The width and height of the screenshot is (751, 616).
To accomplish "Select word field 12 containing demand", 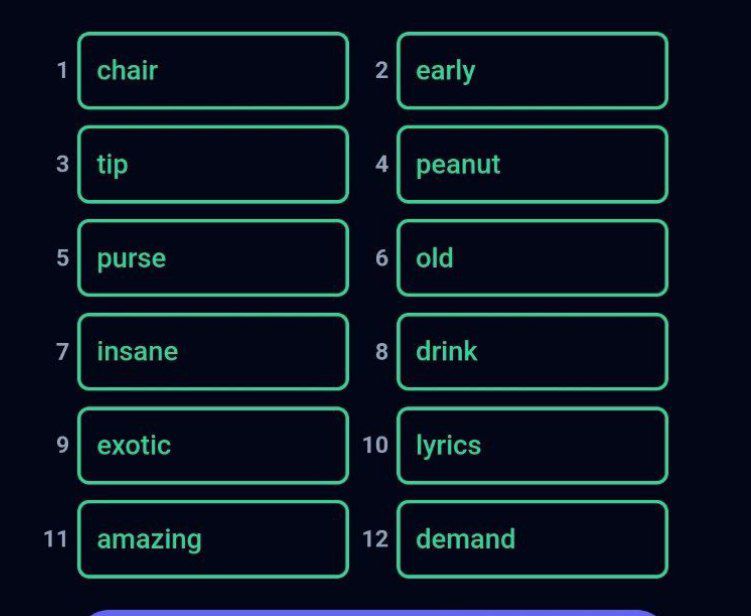I will pyautogui.click(x=532, y=539).
